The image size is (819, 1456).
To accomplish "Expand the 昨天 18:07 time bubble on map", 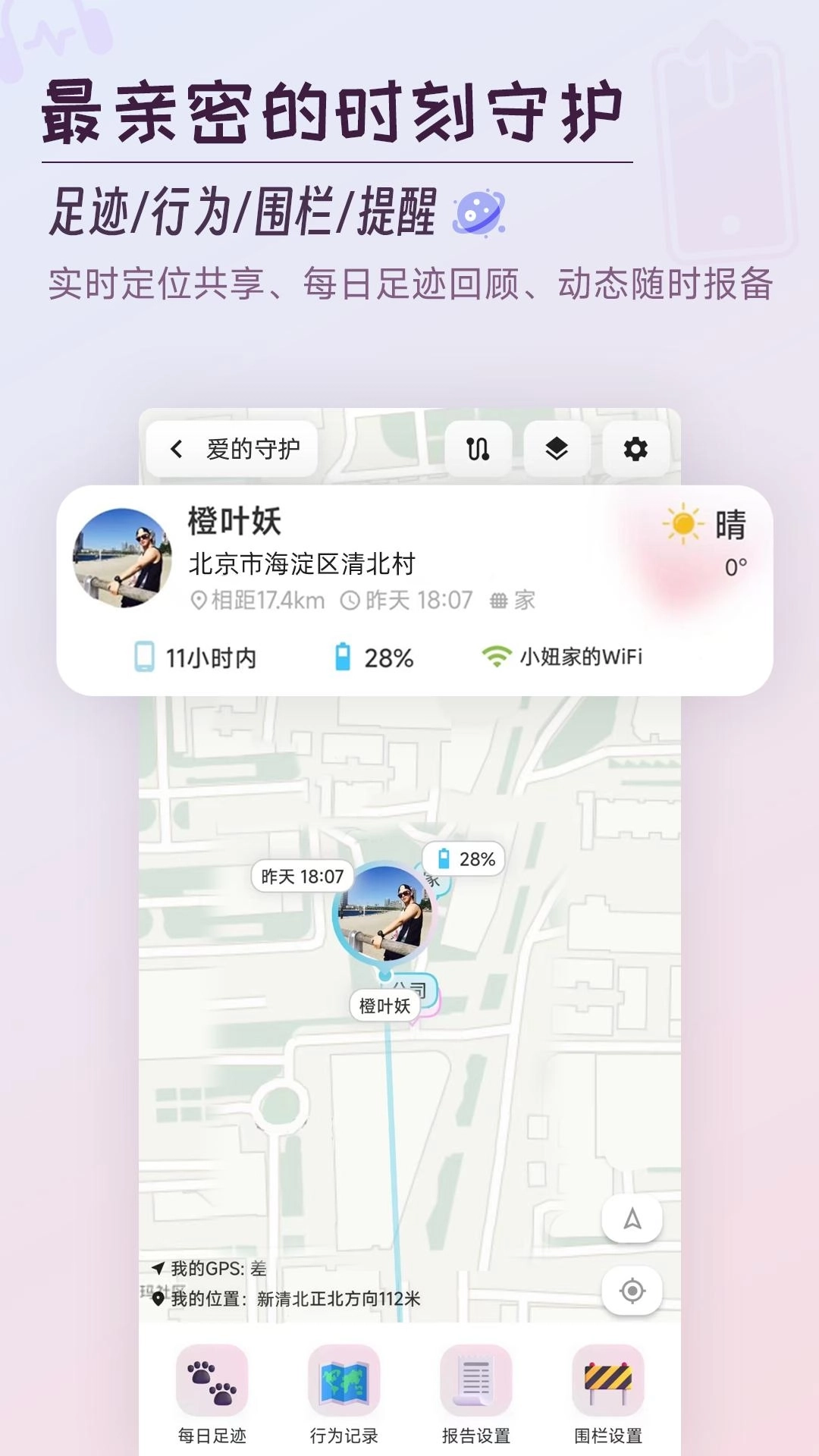I will pos(304,877).
